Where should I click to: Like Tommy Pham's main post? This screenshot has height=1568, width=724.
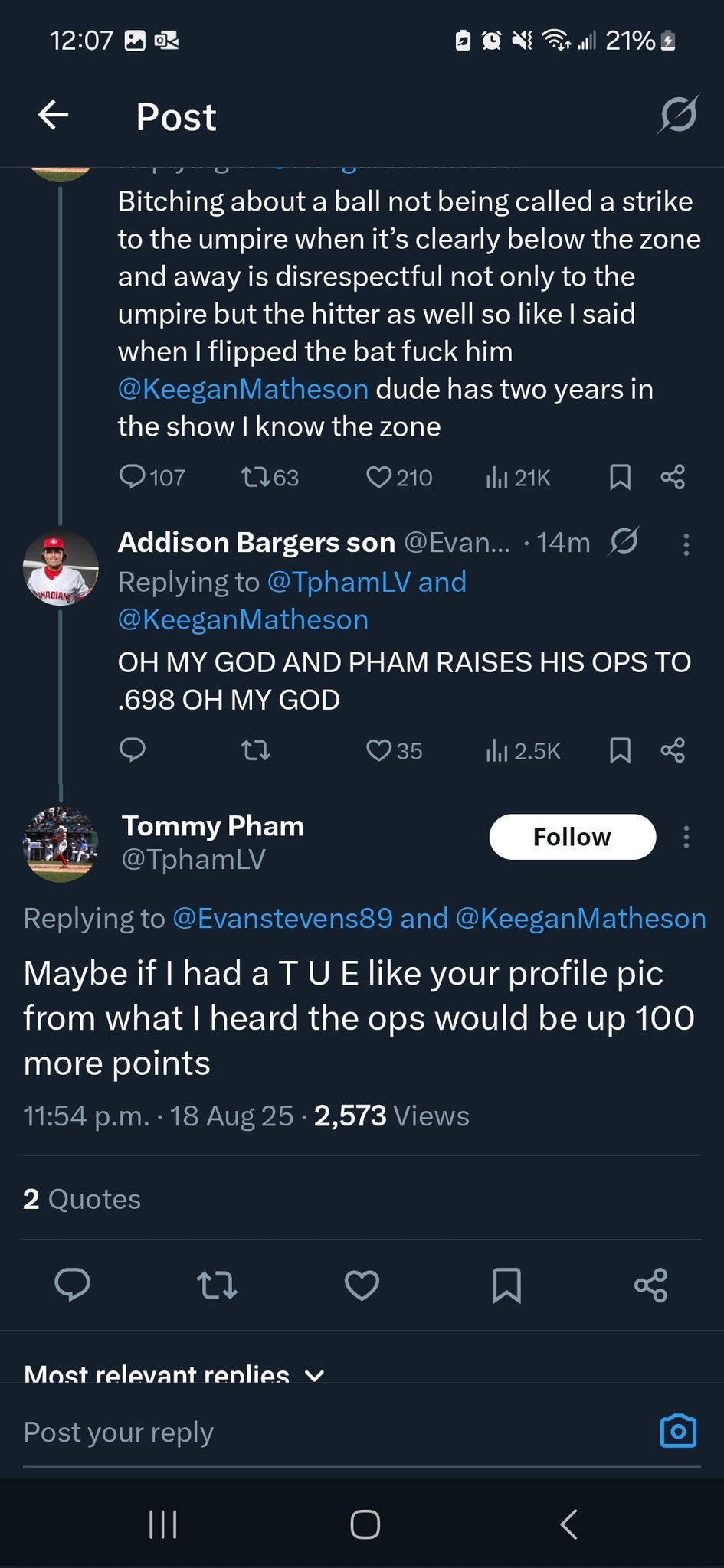362,1285
